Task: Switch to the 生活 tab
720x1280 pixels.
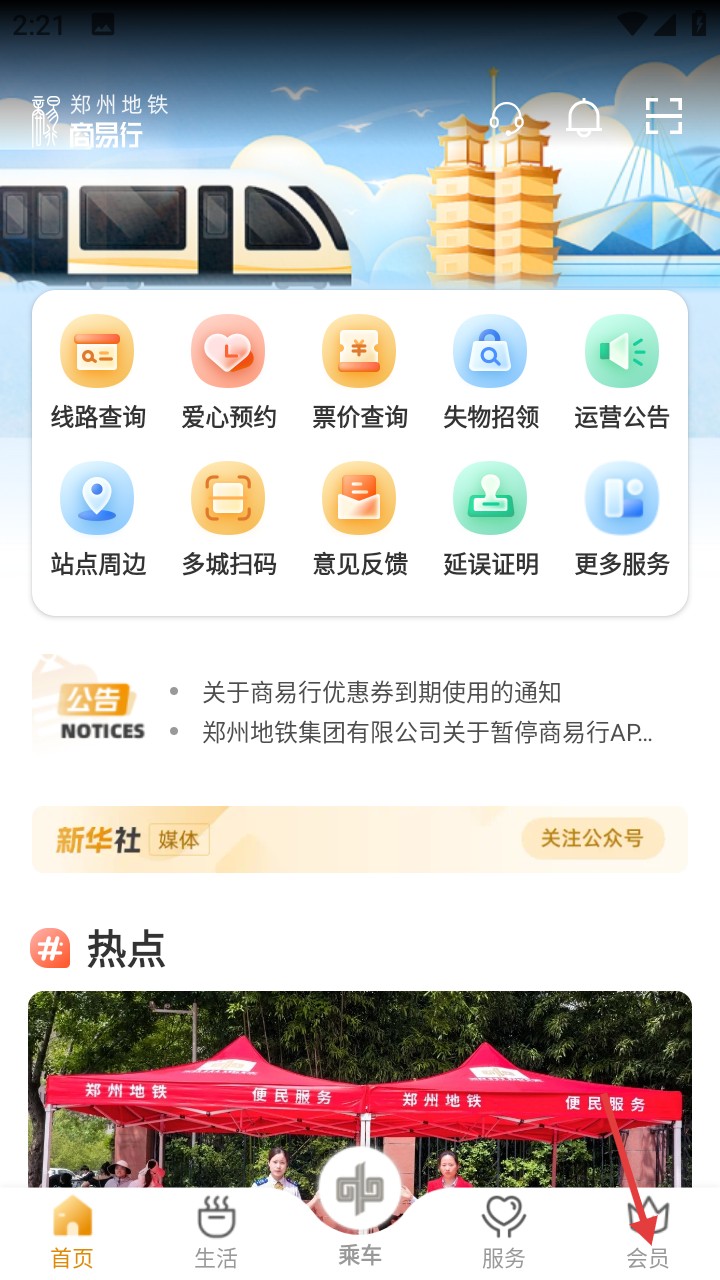Action: (216, 1230)
